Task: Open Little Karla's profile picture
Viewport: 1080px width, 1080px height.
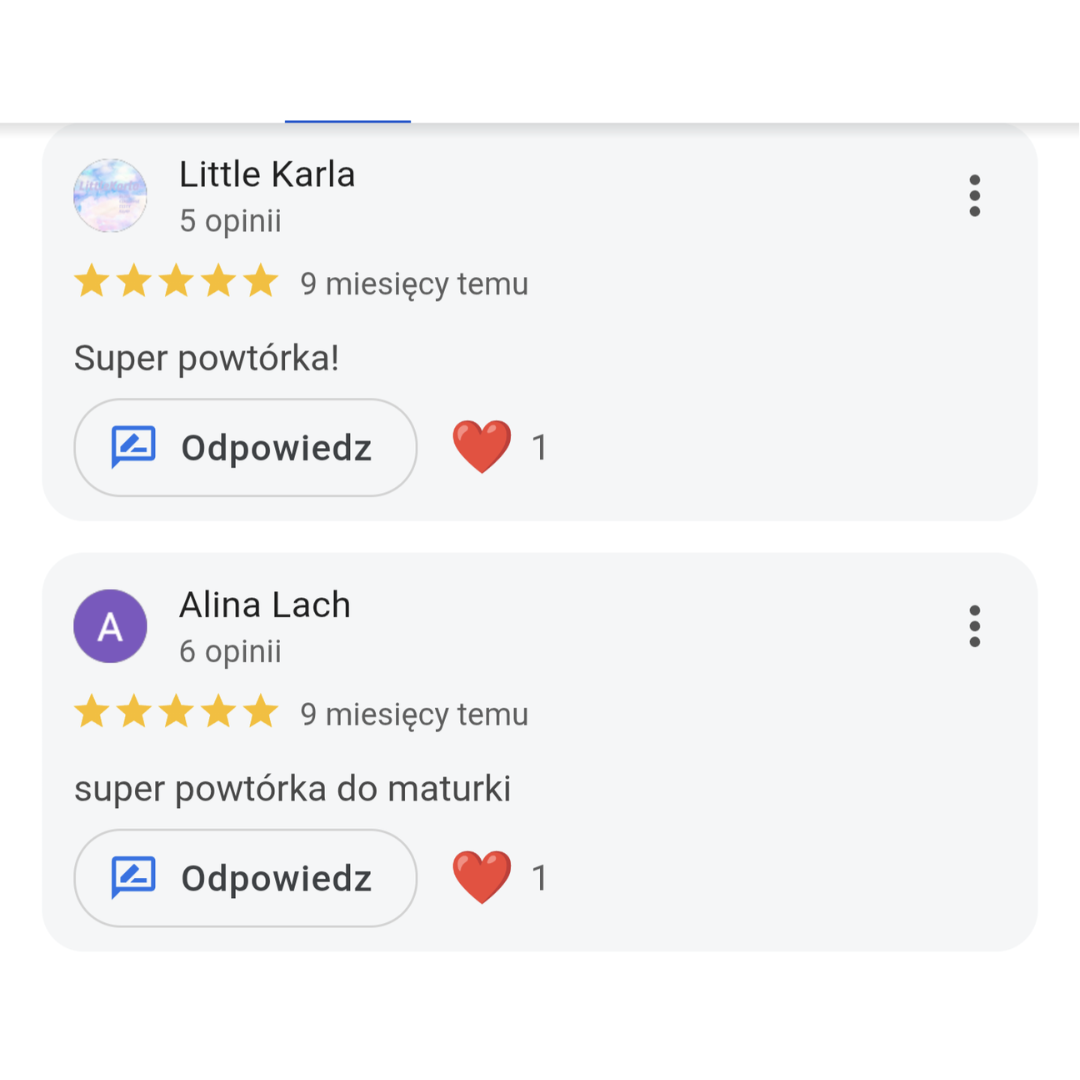Action: click(x=110, y=196)
